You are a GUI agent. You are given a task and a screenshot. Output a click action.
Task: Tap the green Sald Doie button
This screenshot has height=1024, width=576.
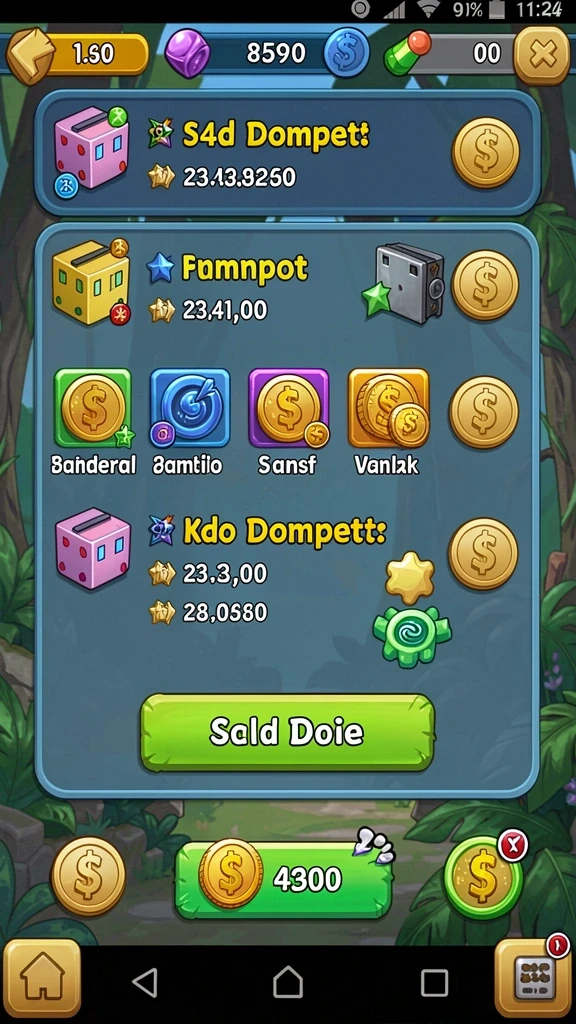pyautogui.click(x=287, y=732)
